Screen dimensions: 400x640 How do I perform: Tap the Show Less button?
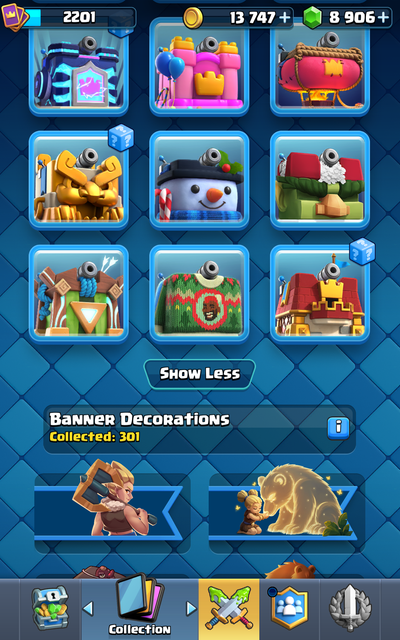coord(200,373)
